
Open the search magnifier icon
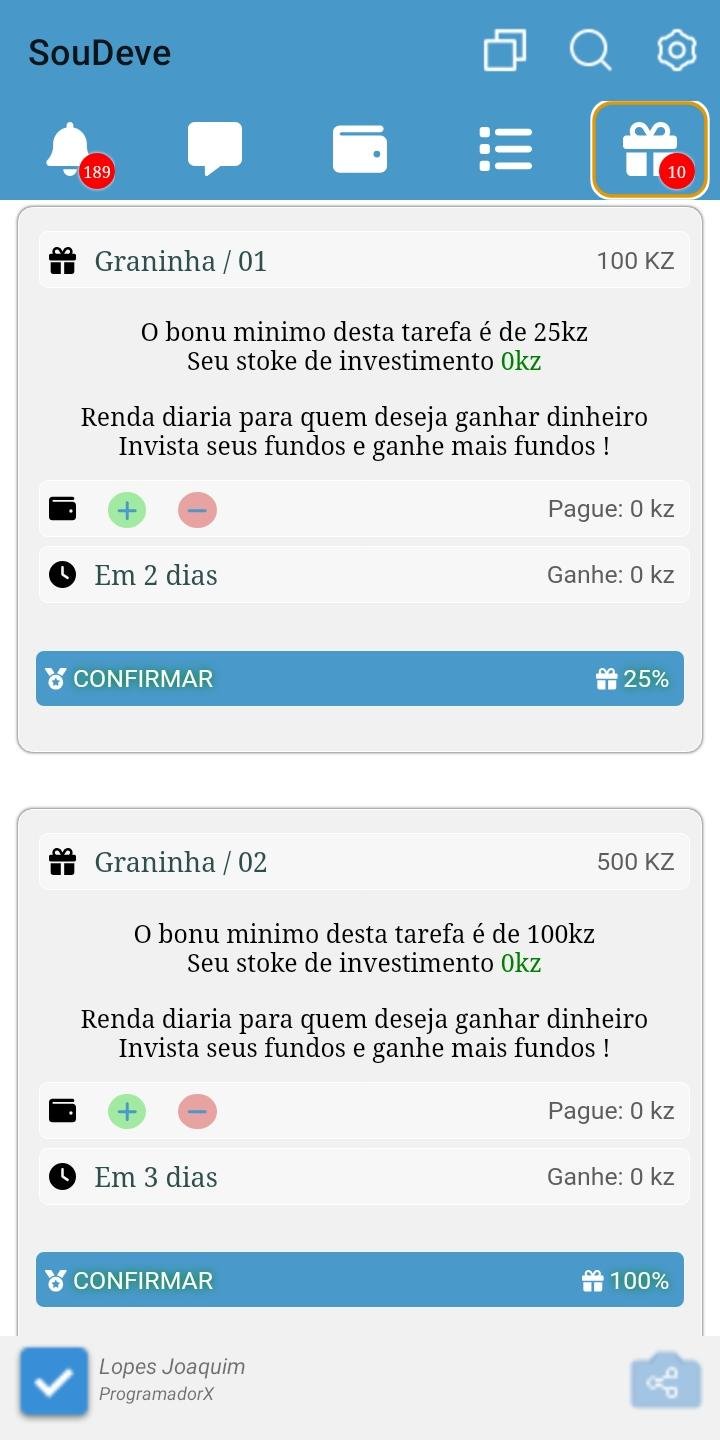click(x=591, y=50)
